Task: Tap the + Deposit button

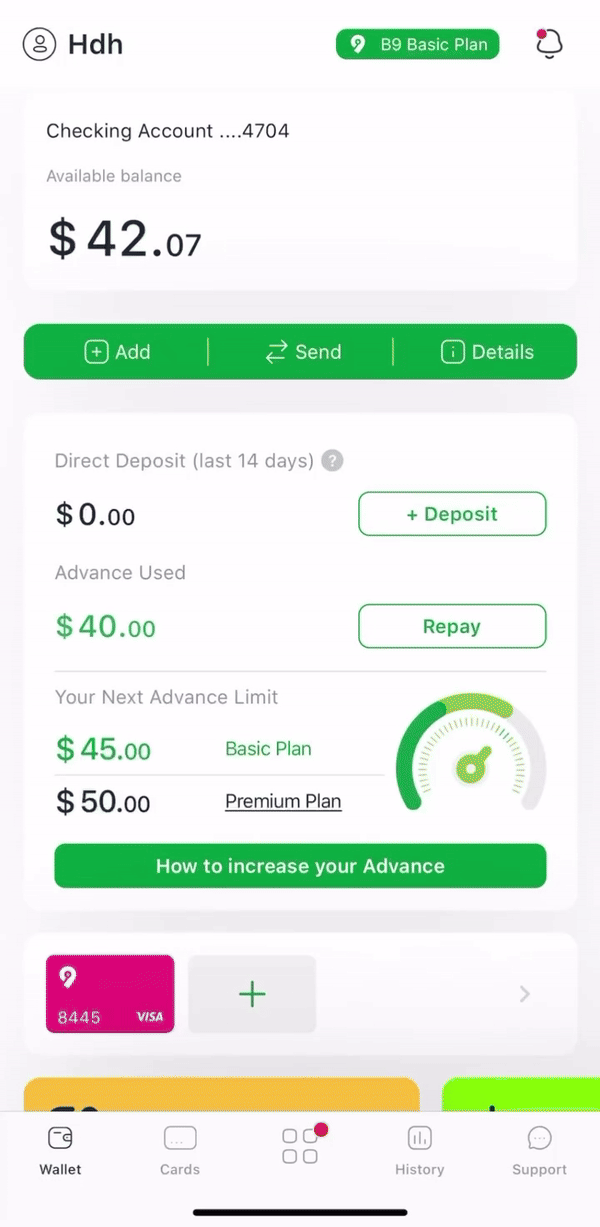Action: (x=452, y=514)
